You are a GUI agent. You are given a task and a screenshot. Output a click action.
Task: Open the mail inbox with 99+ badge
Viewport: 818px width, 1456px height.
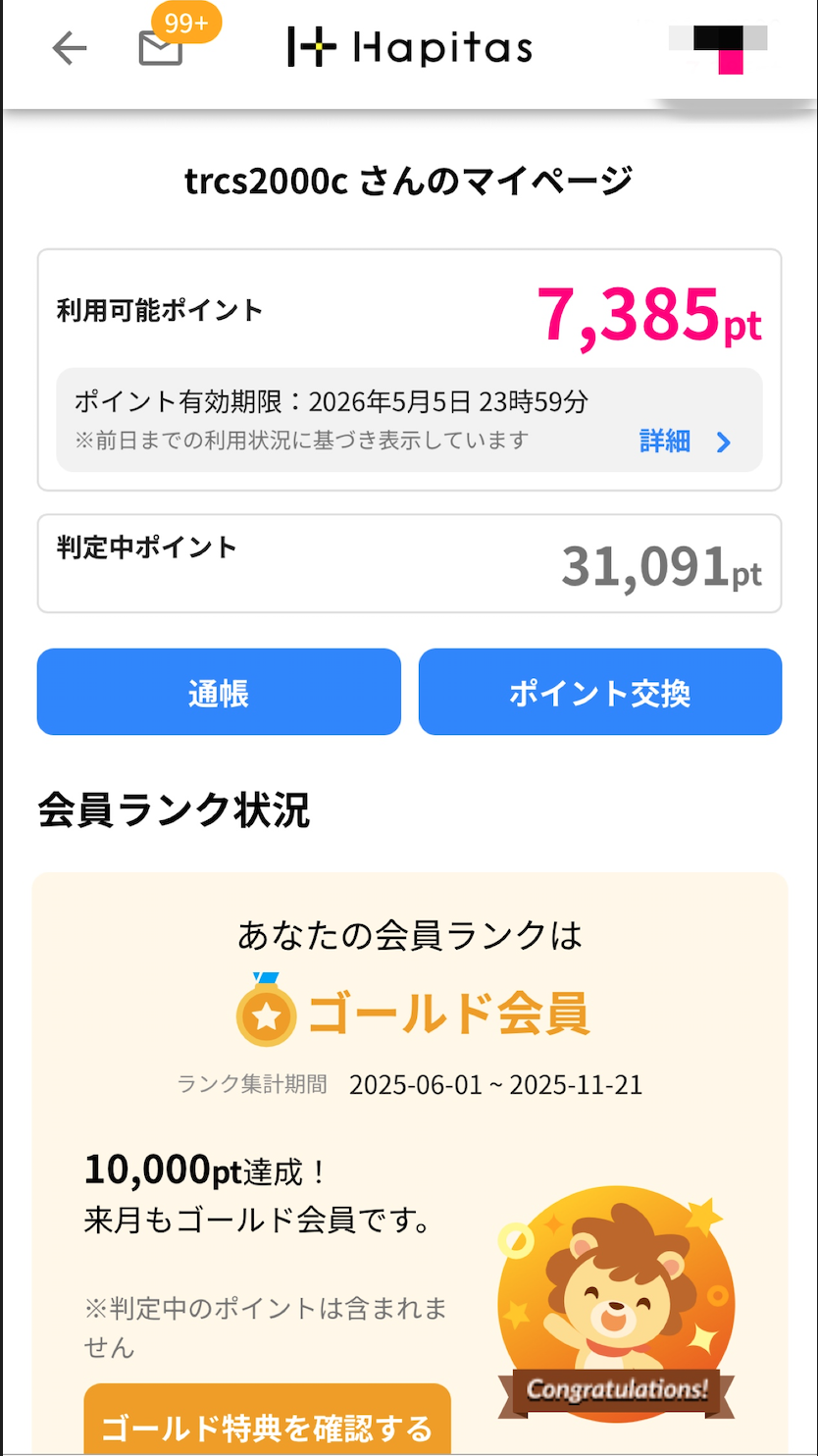coord(161,48)
